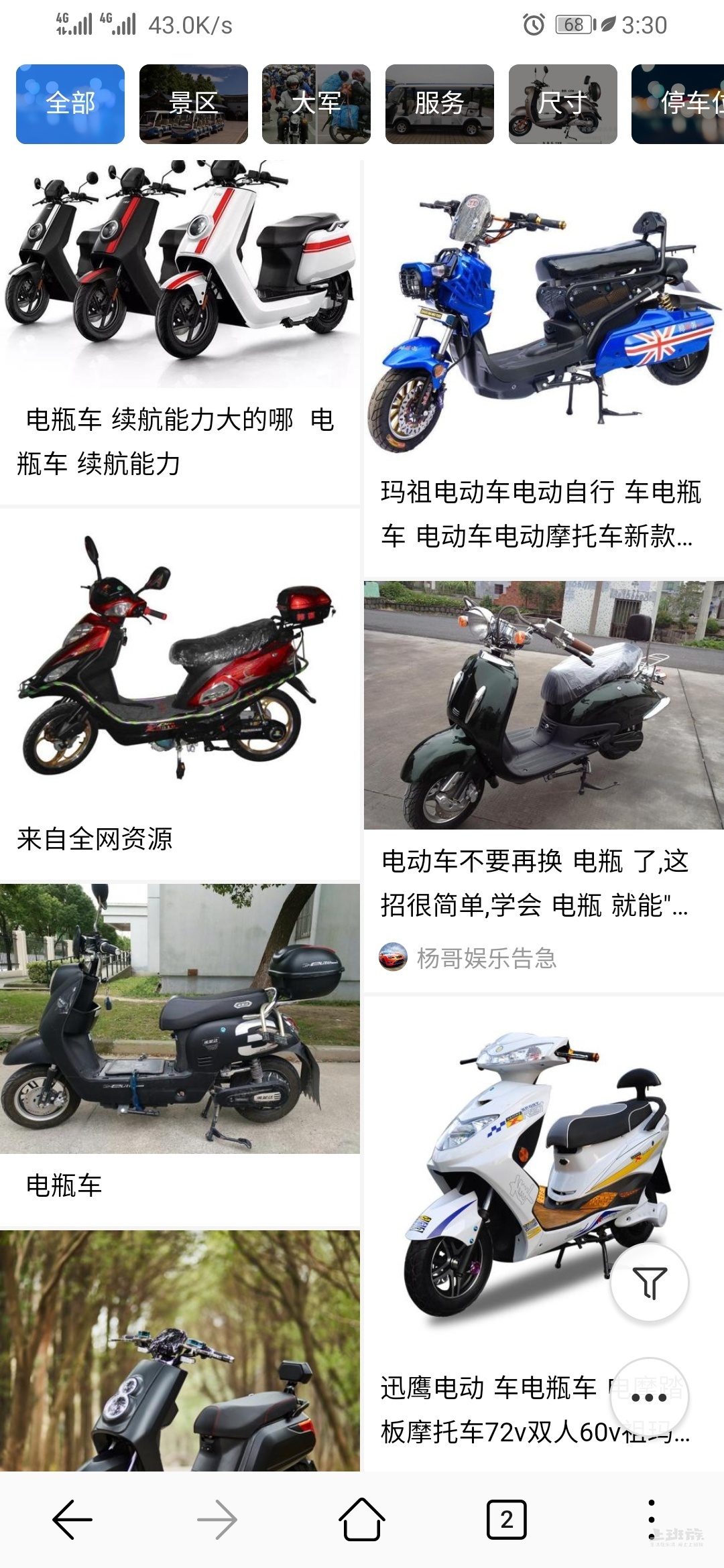The image size is (724, 1568).
Task: Choose the 大军 category chip
Action: pyautogui.click(x=316, y=104)
